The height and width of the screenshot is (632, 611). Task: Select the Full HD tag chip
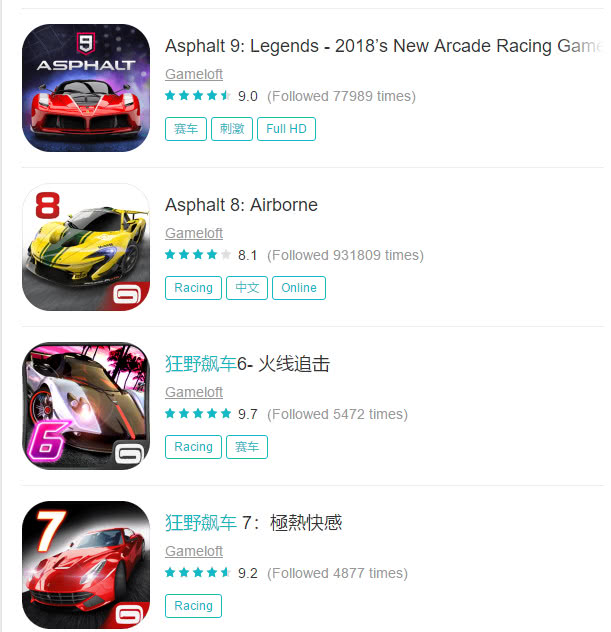[x=286, y=129]
